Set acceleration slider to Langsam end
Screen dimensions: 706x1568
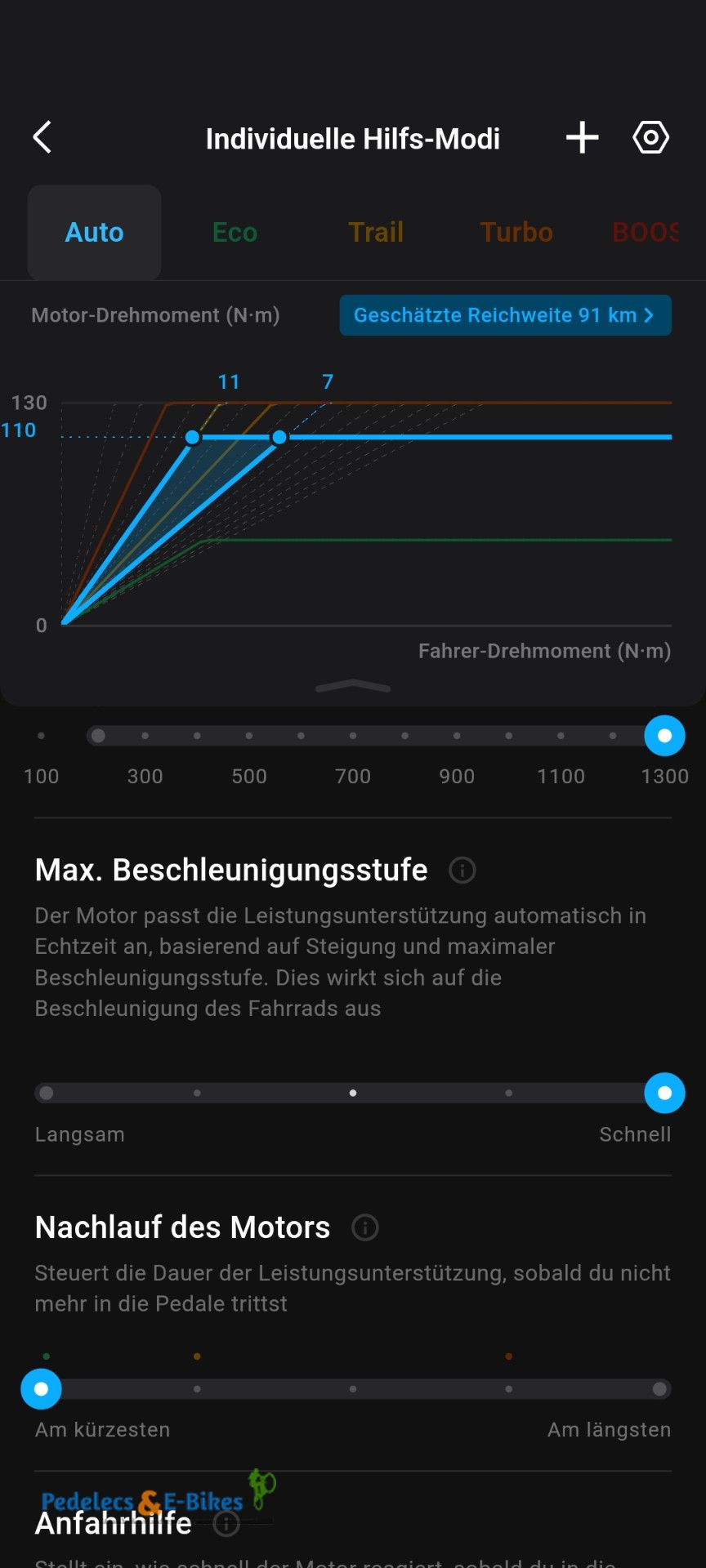click(x=47, y=1093)
